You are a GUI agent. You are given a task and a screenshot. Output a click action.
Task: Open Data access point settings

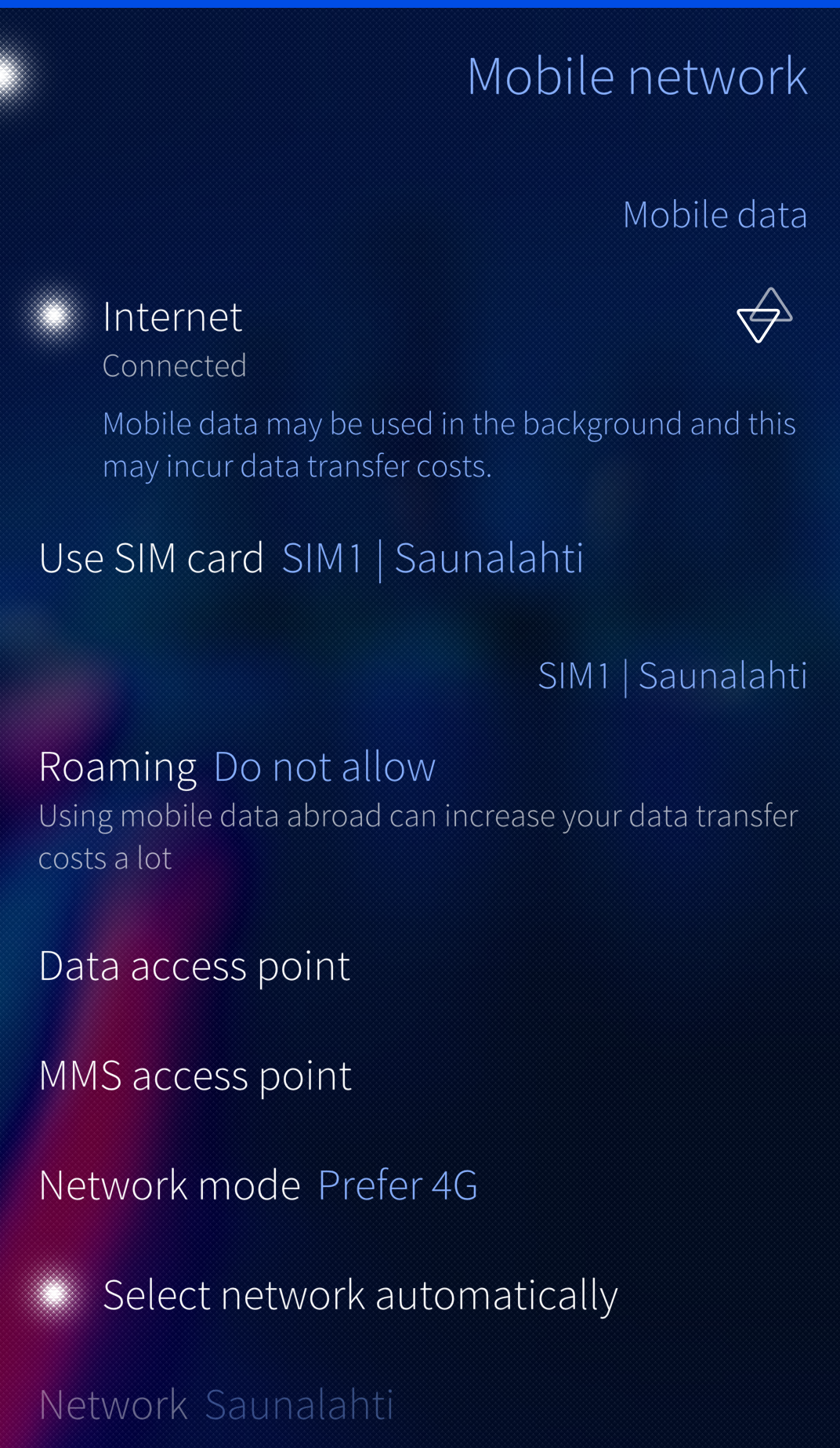click(x=194, y=966)
